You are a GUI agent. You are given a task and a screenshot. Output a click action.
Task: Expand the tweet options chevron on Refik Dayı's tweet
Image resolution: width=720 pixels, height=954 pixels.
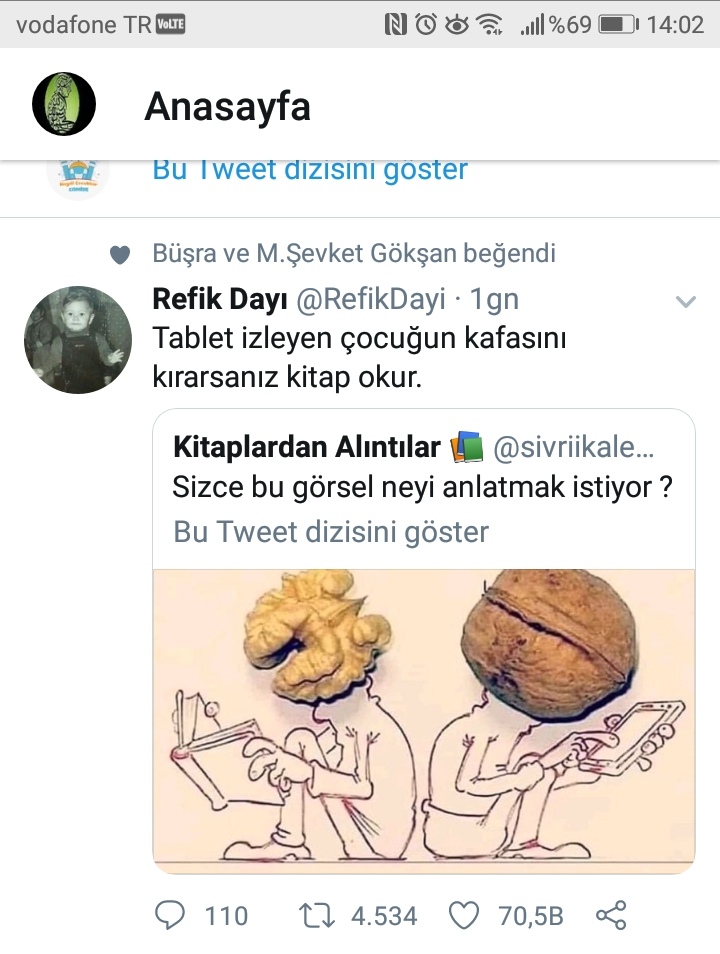(x=685, y=301)
